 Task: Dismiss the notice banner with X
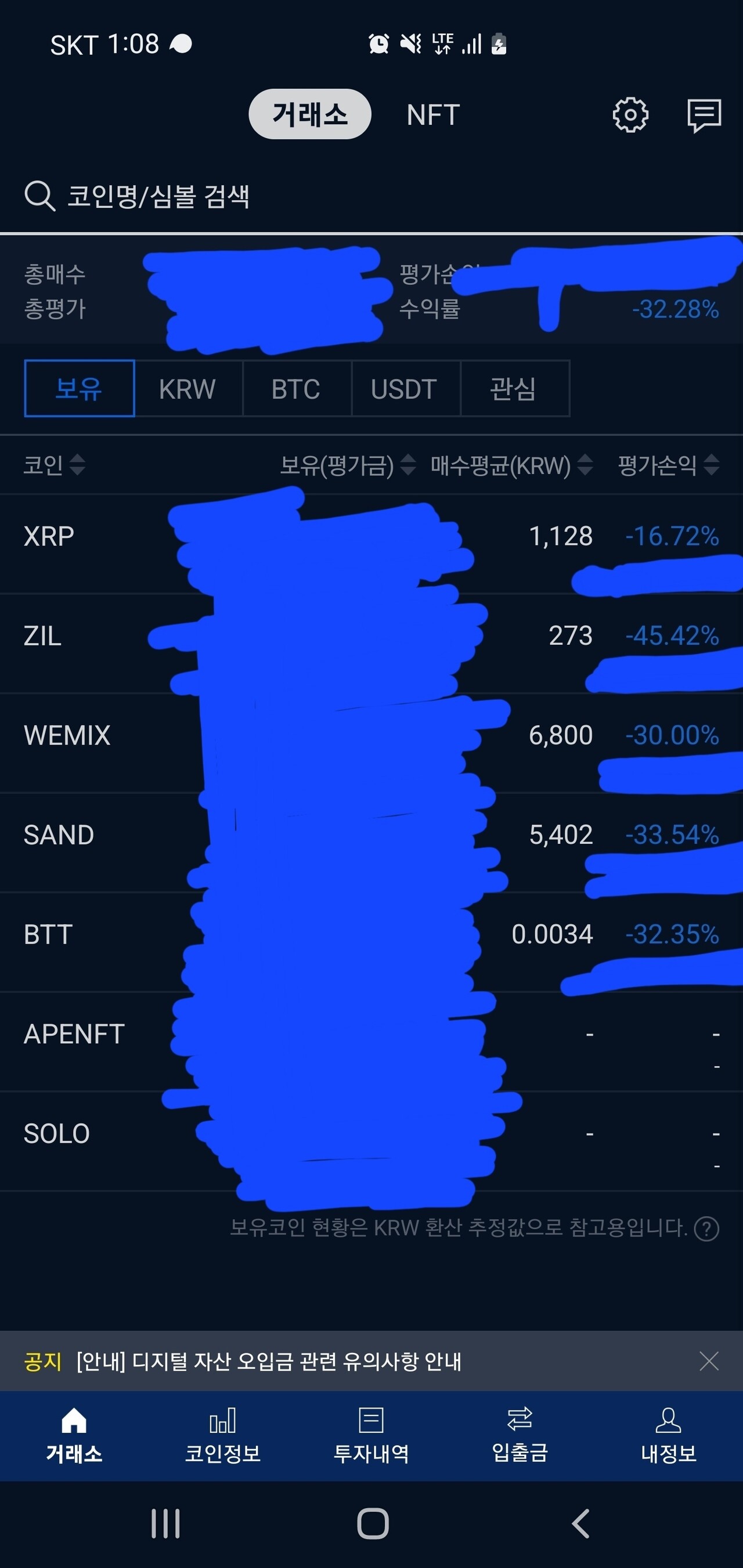[x=708, y=1361]
